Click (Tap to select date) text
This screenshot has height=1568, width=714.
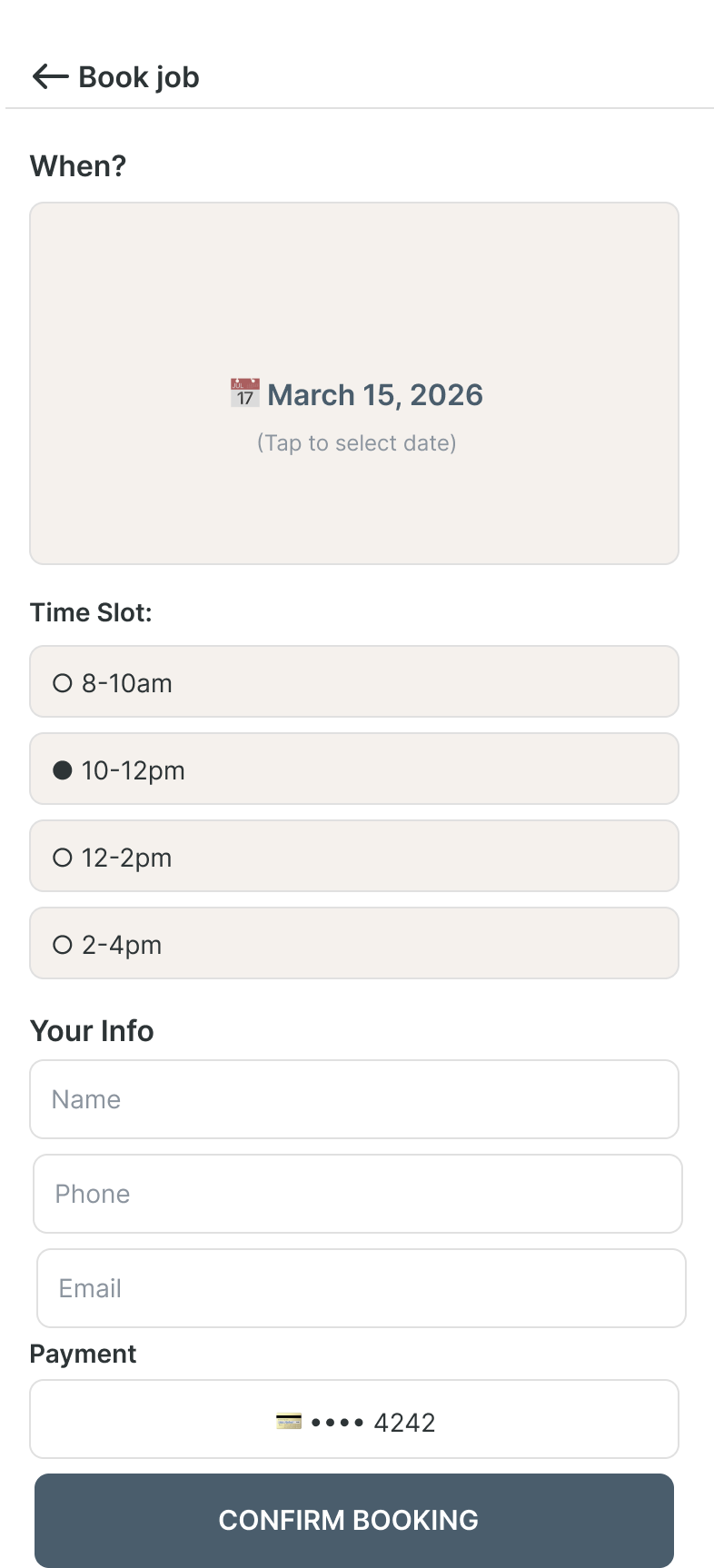[355, 442]
